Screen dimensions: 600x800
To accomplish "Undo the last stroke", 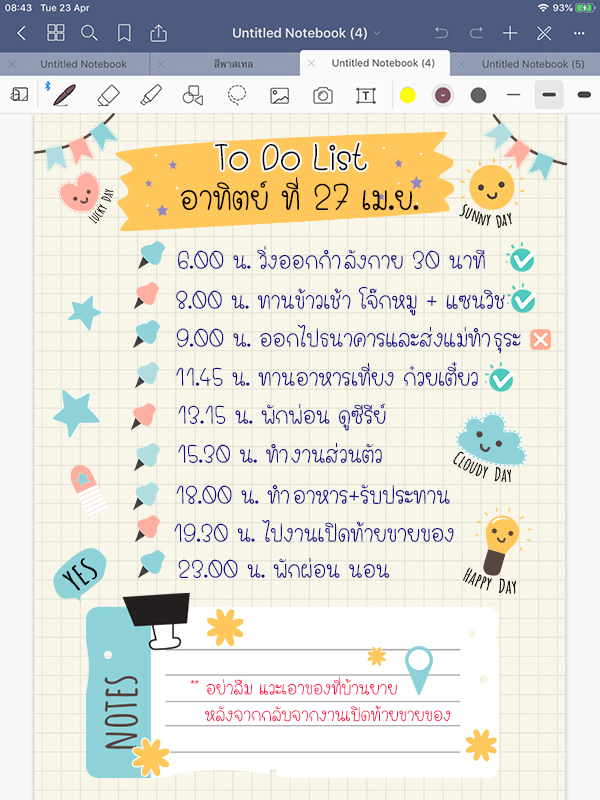I will coord(442,33).
